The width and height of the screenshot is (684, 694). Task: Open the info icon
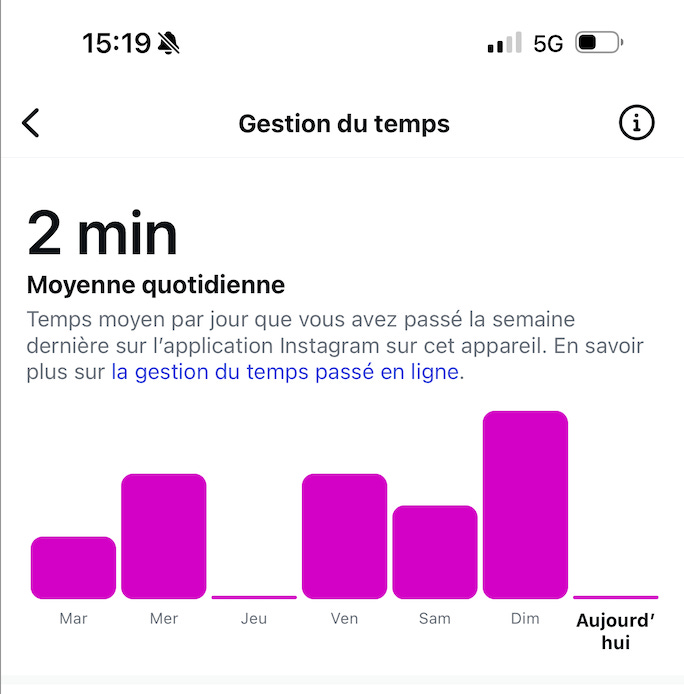point(636,123)
